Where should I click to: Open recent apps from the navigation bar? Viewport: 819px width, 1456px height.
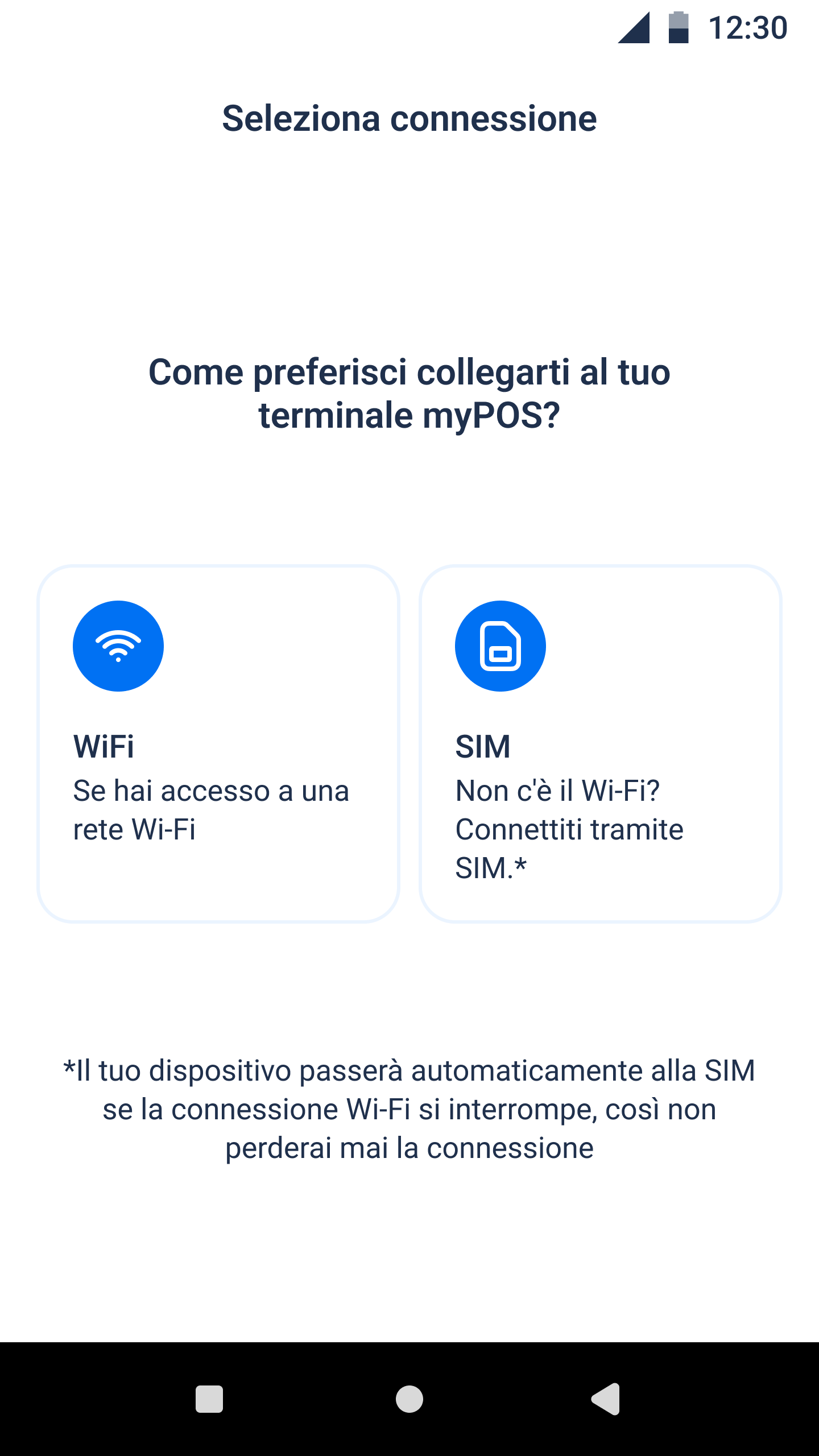[x=209, y=1399]
